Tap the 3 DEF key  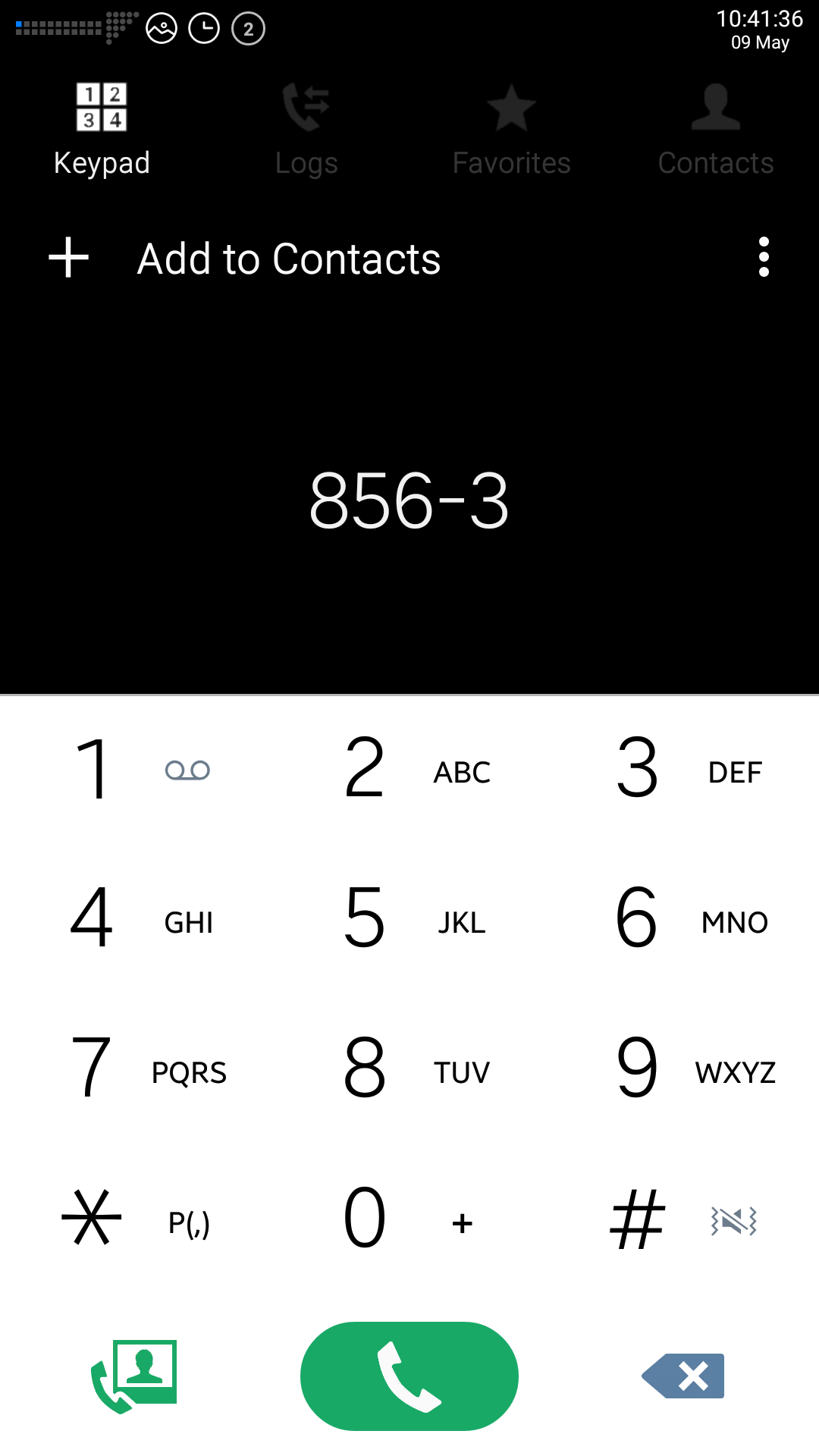coord(682,770)
